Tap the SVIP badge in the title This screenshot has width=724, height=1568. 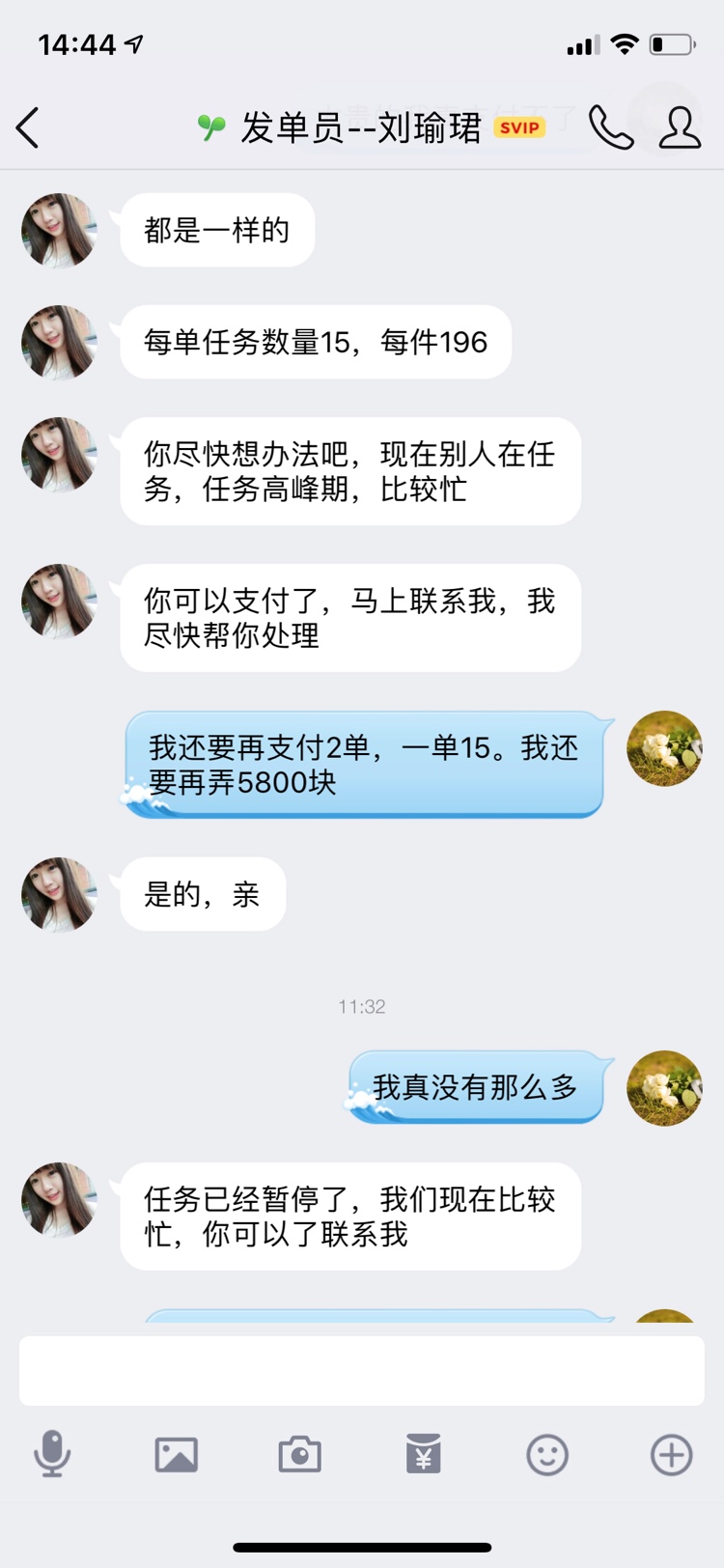[519, 127]
